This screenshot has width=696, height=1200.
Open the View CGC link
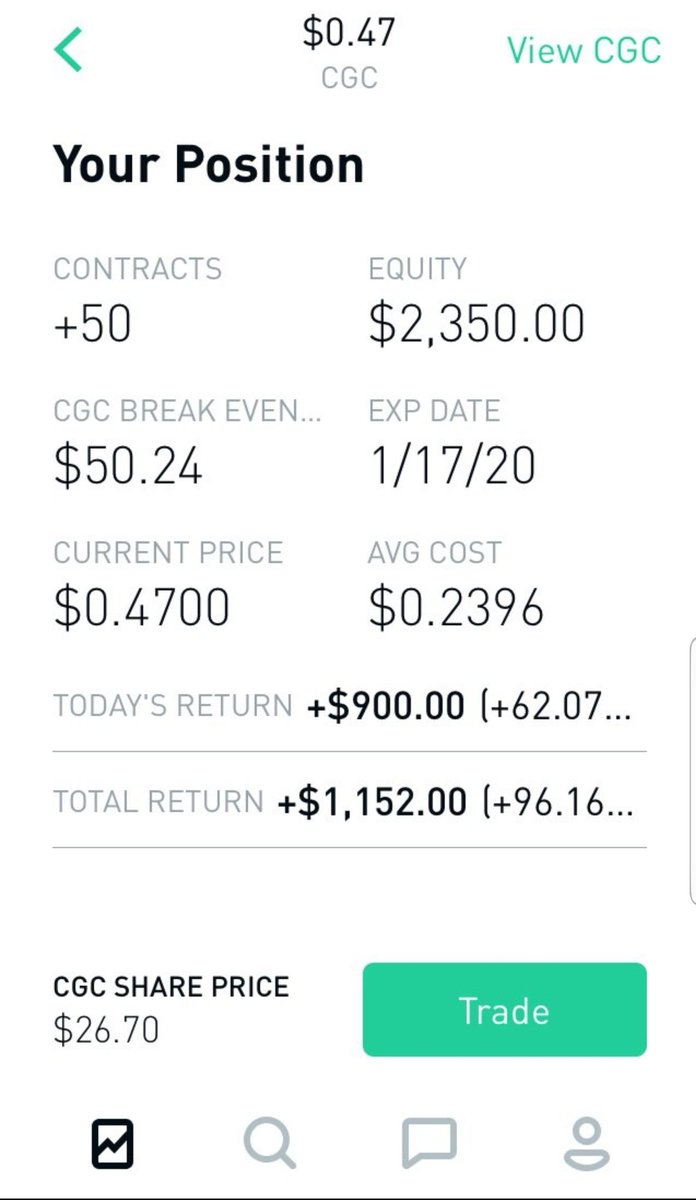(584, 50)
